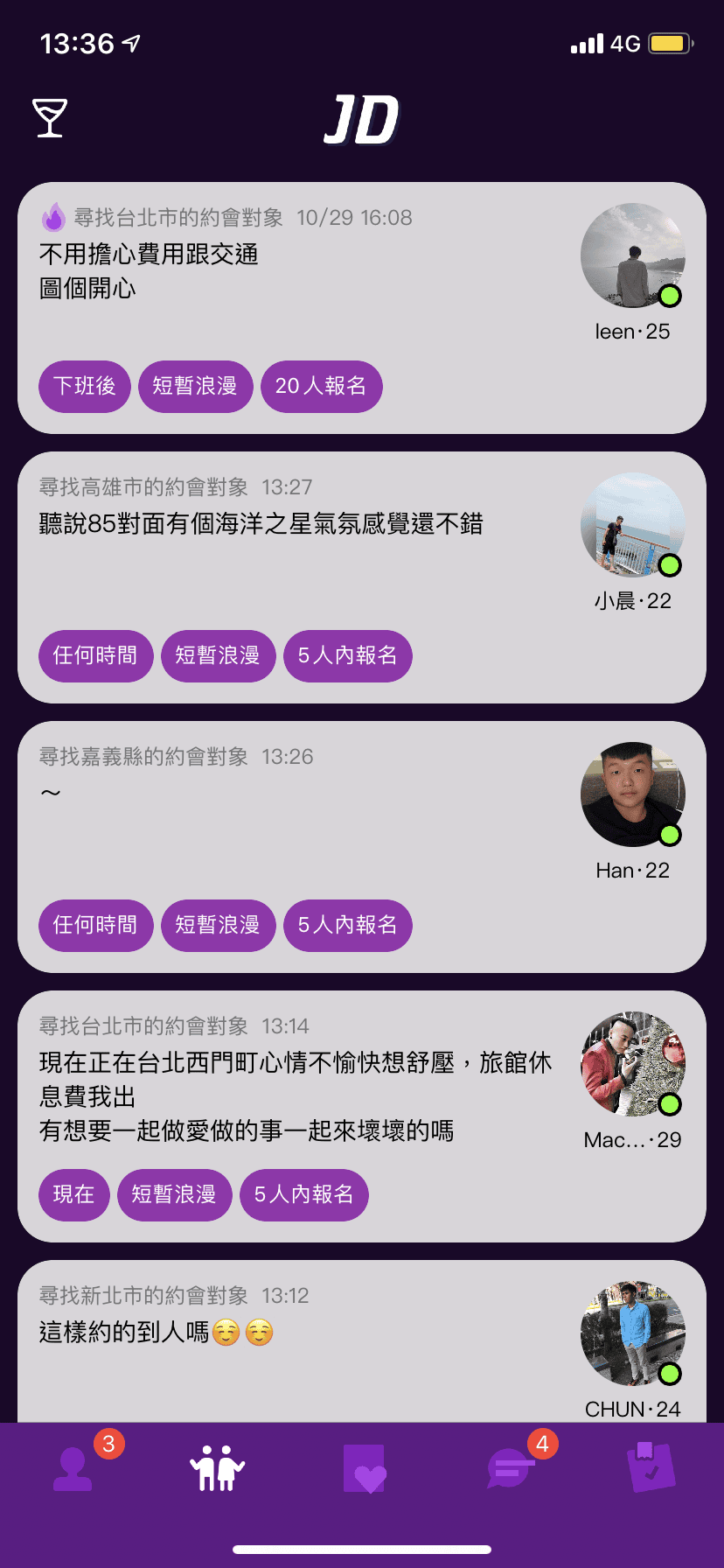Select the 現在 tag on Mac's post
Image resolution: width=724 pixels, height=1568 pixels.
pos(73,1194)
